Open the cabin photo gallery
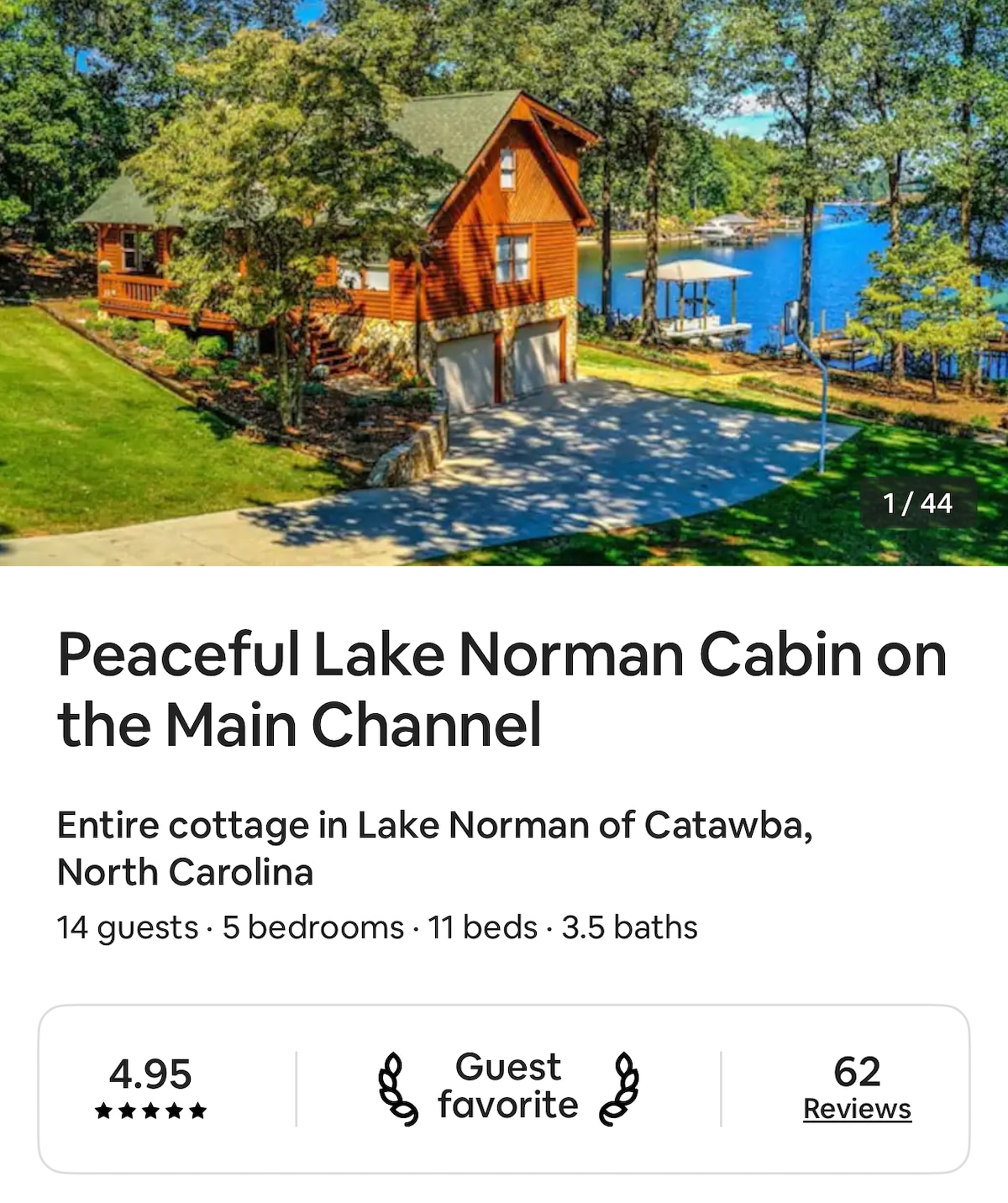 pyautogui.click(x=504, y=282)
